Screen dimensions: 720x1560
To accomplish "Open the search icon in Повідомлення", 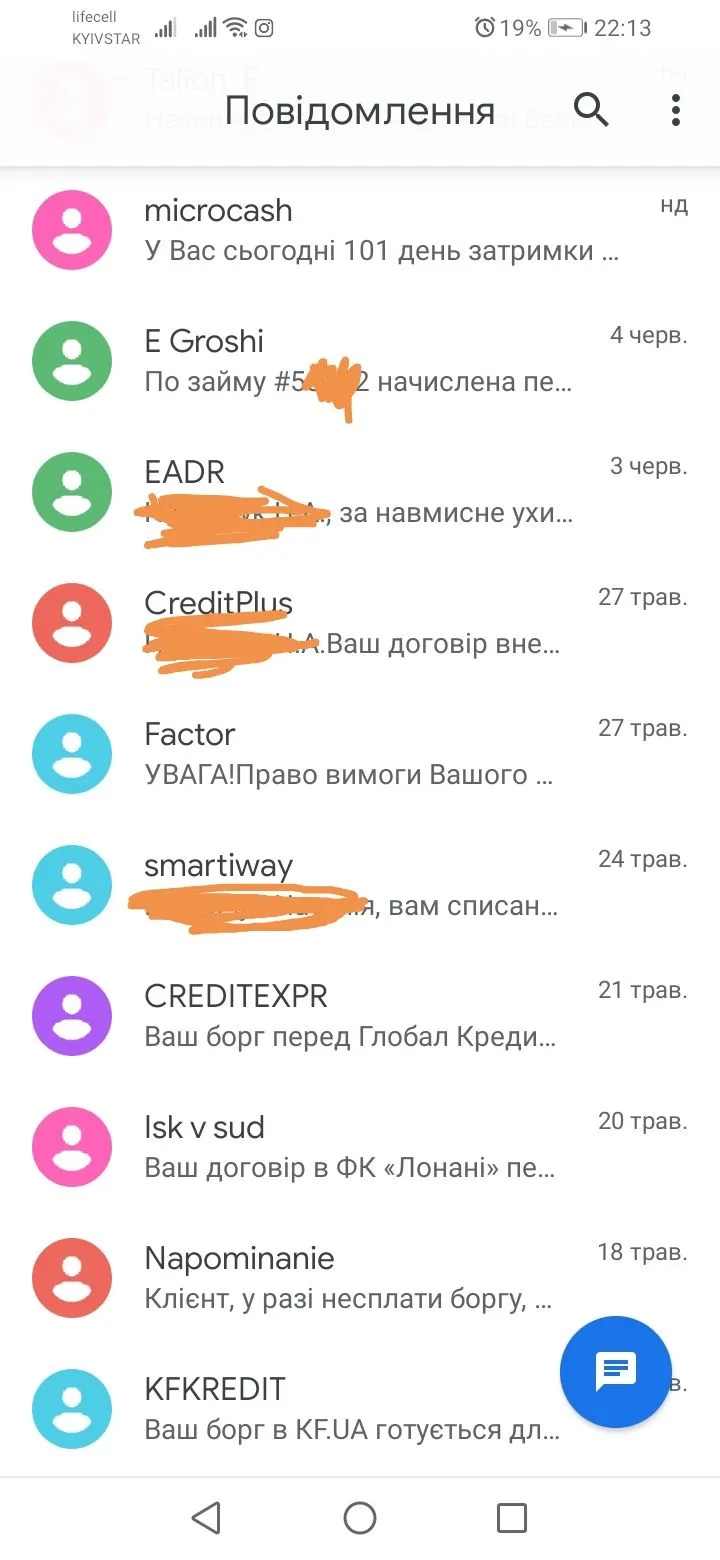I will pos(591,111).
